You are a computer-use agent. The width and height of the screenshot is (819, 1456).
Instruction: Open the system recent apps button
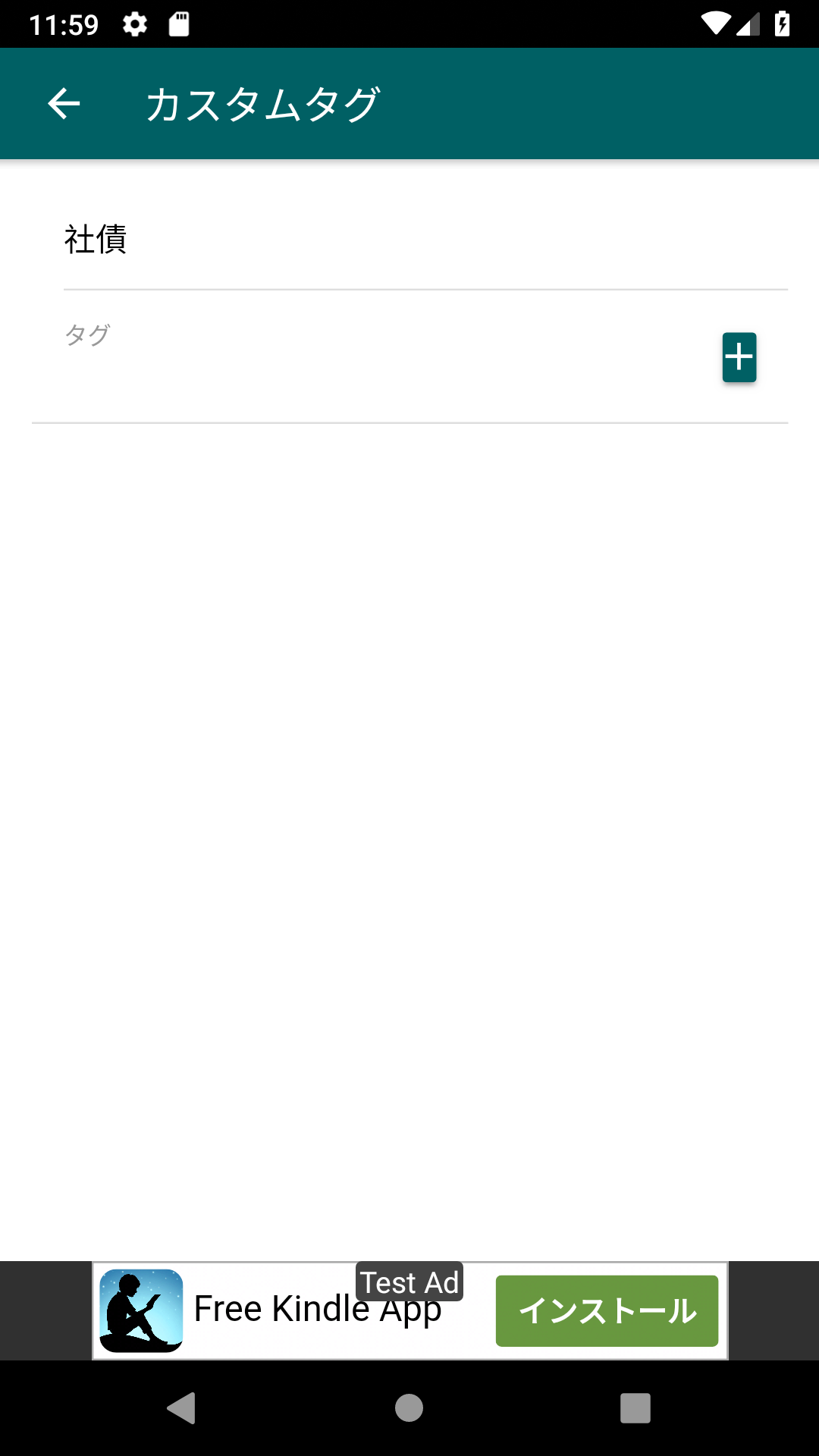pyautogui.click(x=635, y=1408)
